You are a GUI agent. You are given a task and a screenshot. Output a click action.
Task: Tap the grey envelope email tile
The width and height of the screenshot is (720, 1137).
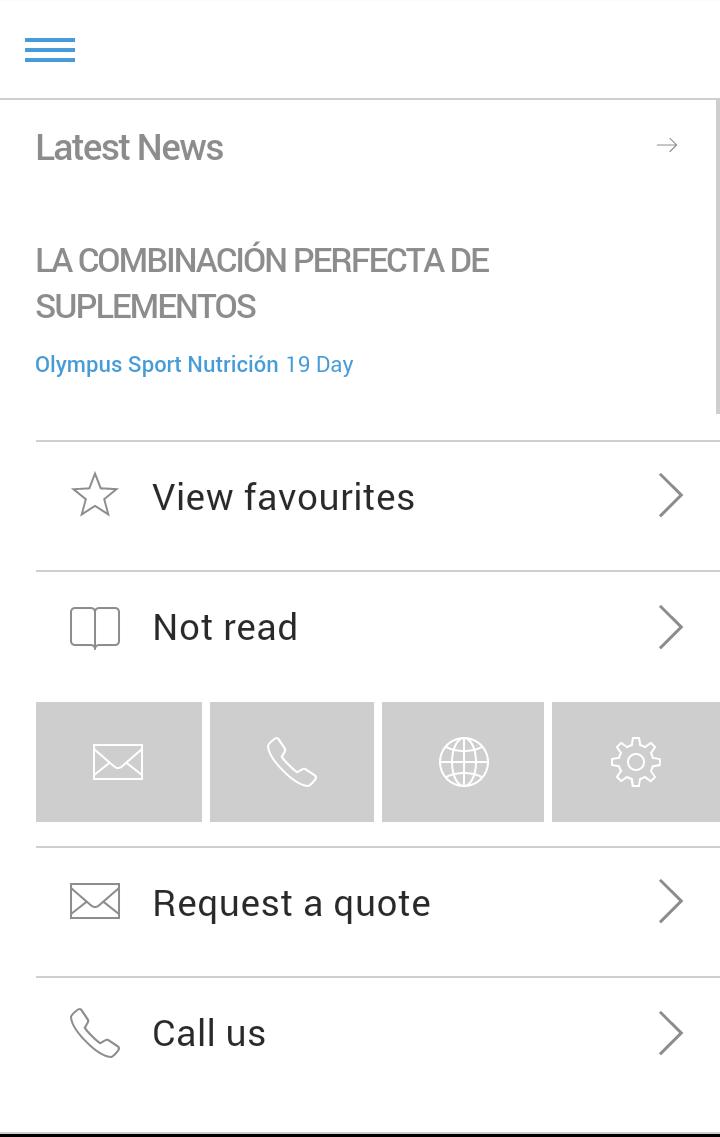pos(119,762)
